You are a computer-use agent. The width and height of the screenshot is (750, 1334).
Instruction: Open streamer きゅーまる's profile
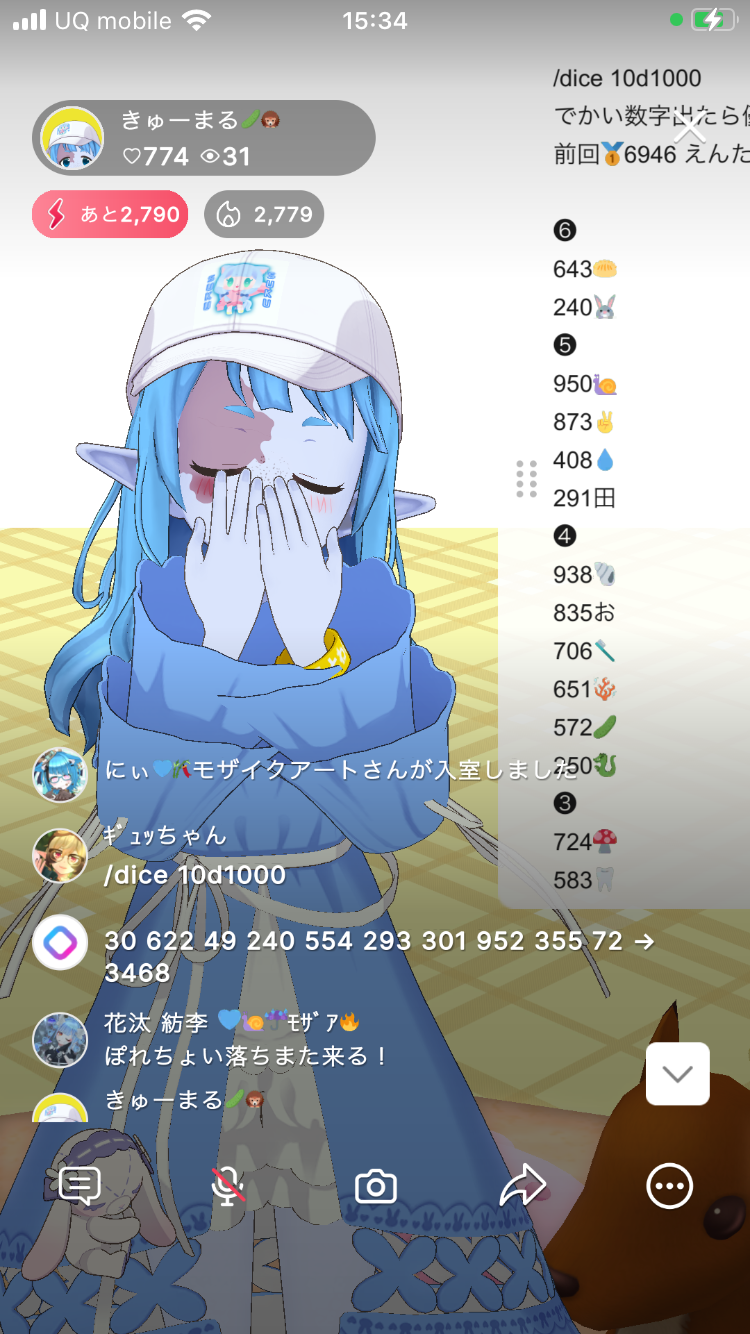click(72, 138)
